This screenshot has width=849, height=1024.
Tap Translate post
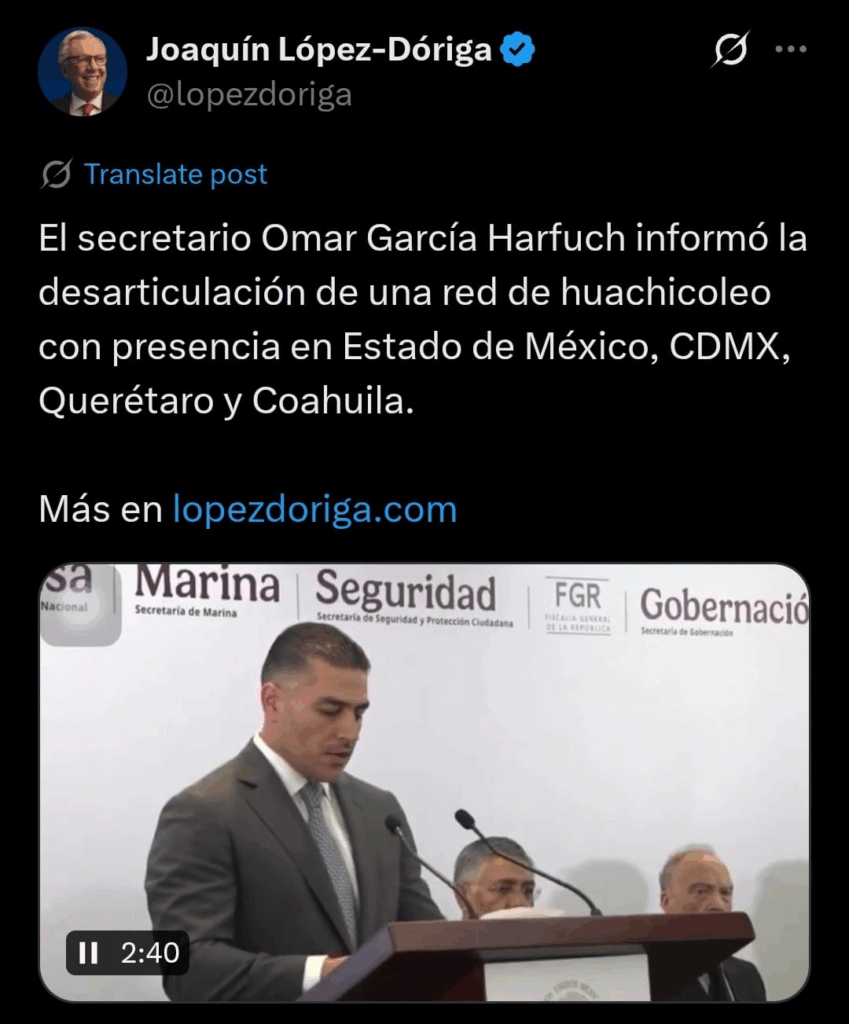coord(175,174)
